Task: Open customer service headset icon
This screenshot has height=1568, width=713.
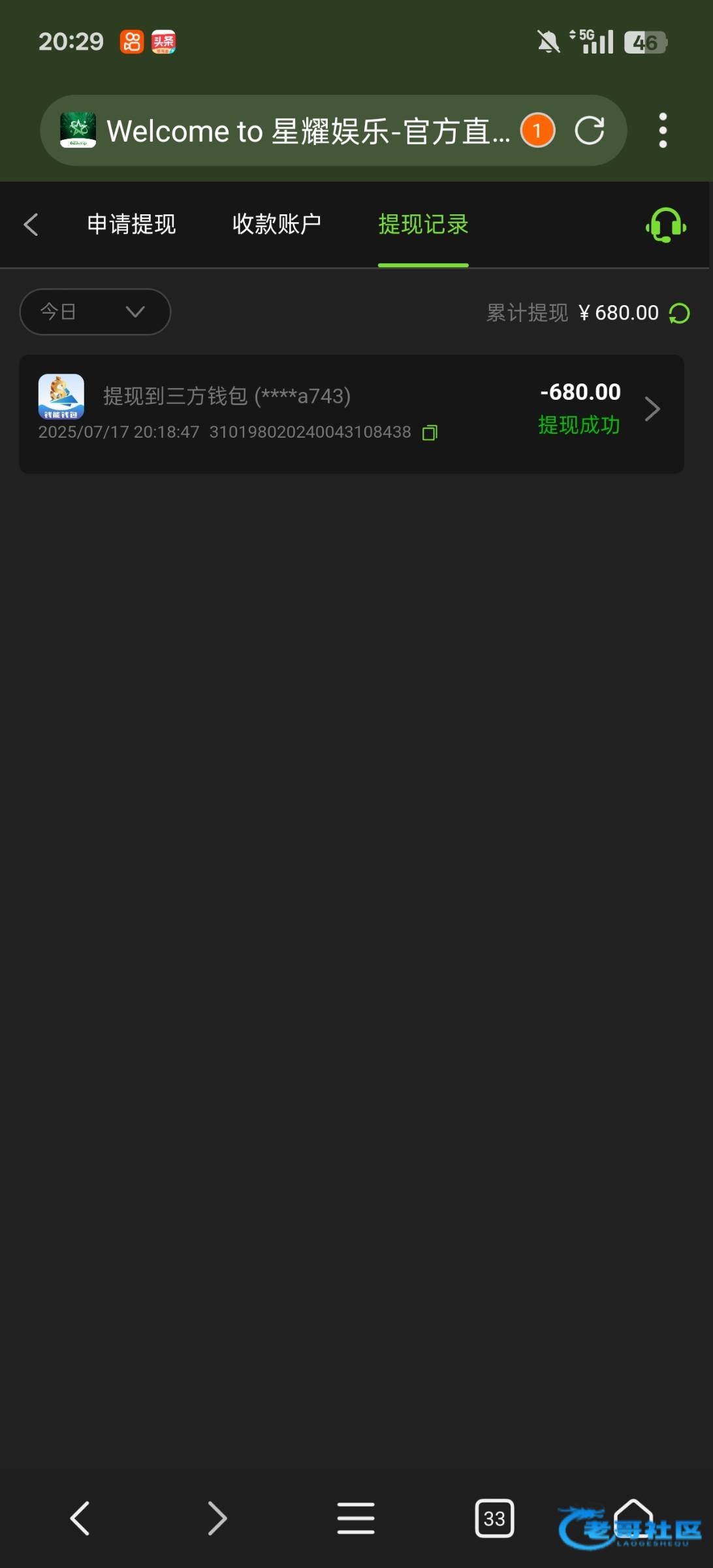Action: point(665,225)
